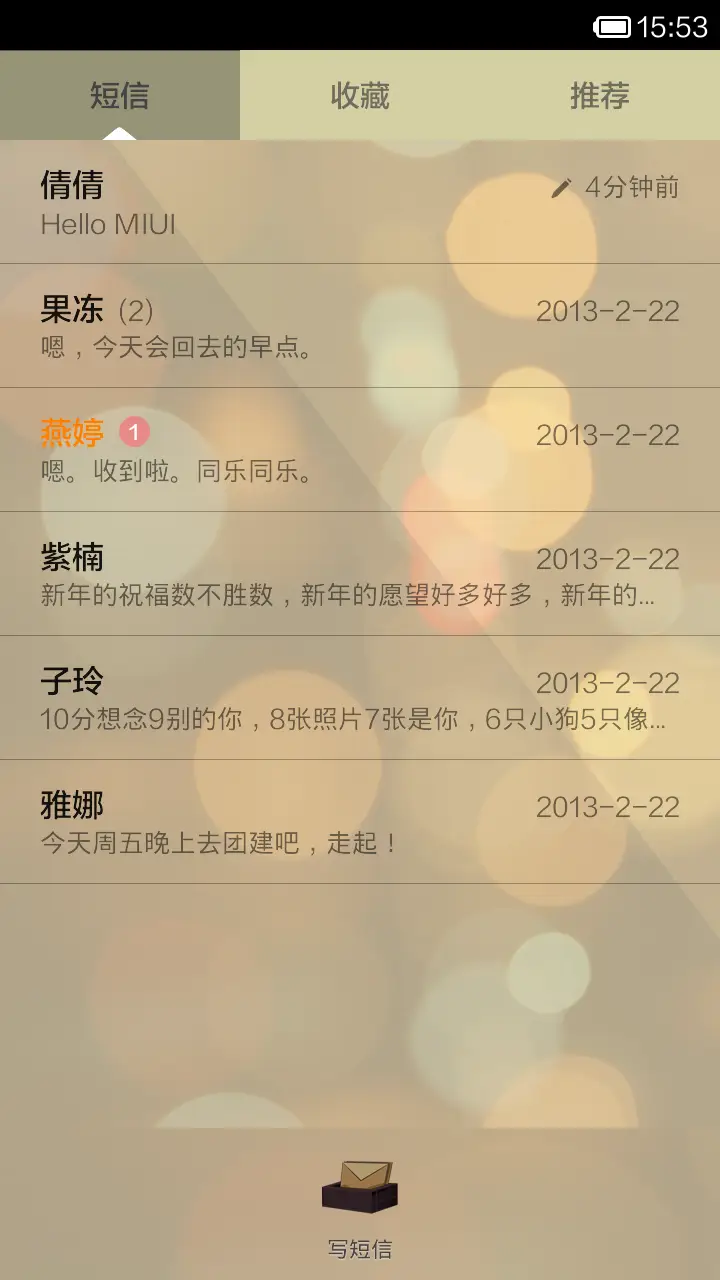Tap the date 2013-2-22 beside 雅娜
Image resolution: width=720 pixels, height=1280 pixels.
pos(608,804)
